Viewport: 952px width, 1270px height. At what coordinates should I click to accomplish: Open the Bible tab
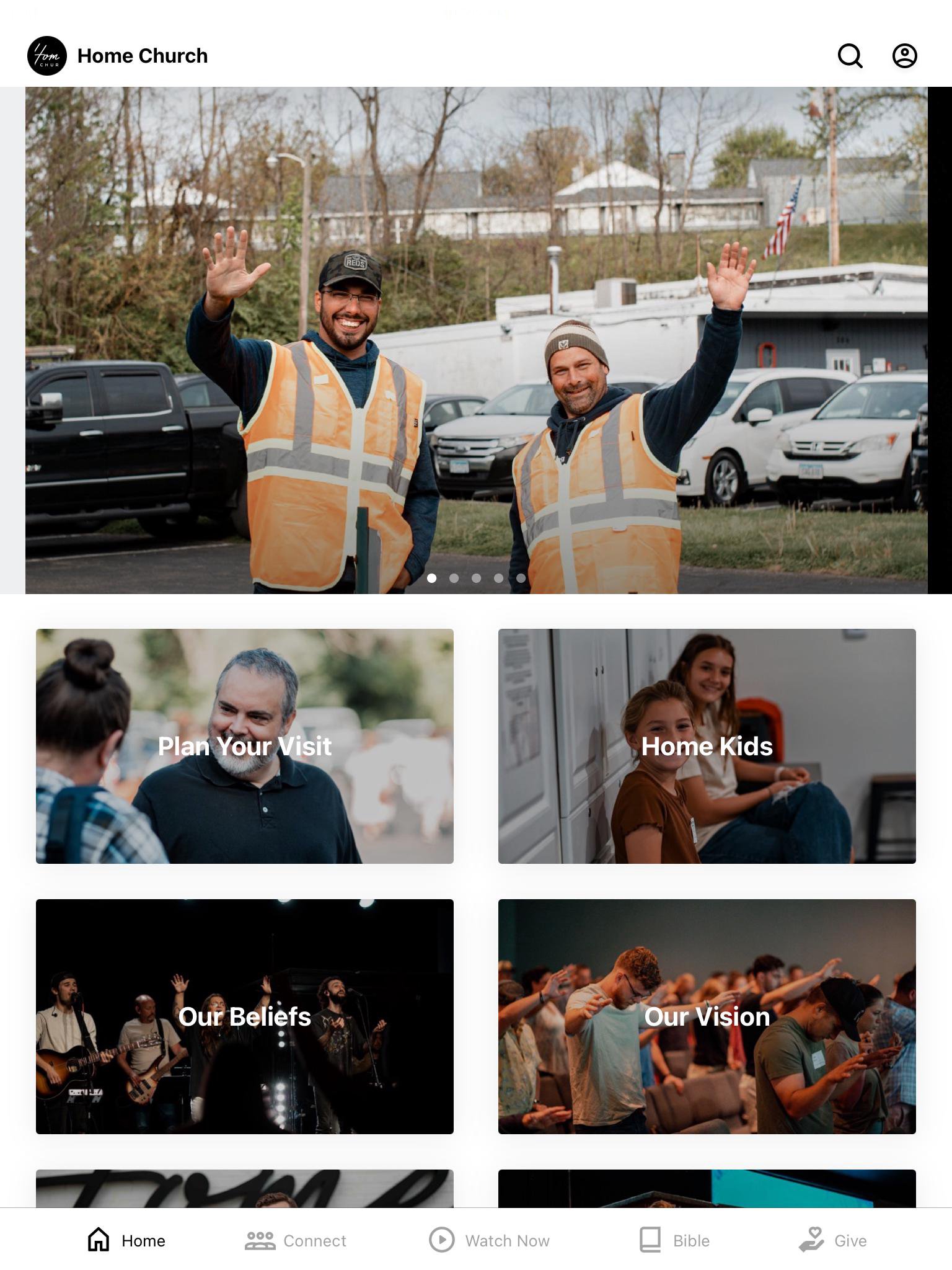[674, 1240]
